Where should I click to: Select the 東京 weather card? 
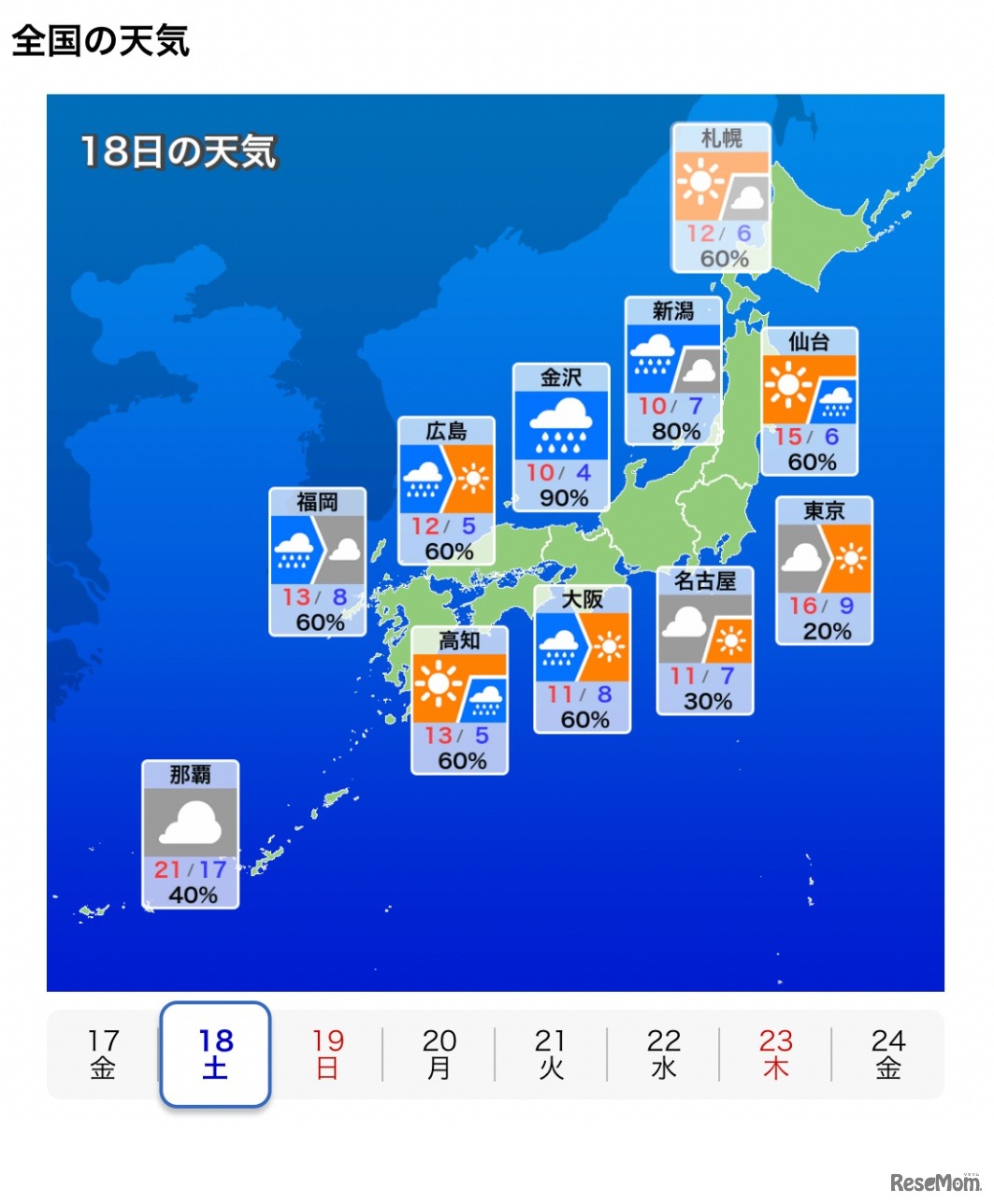(824, 570)
